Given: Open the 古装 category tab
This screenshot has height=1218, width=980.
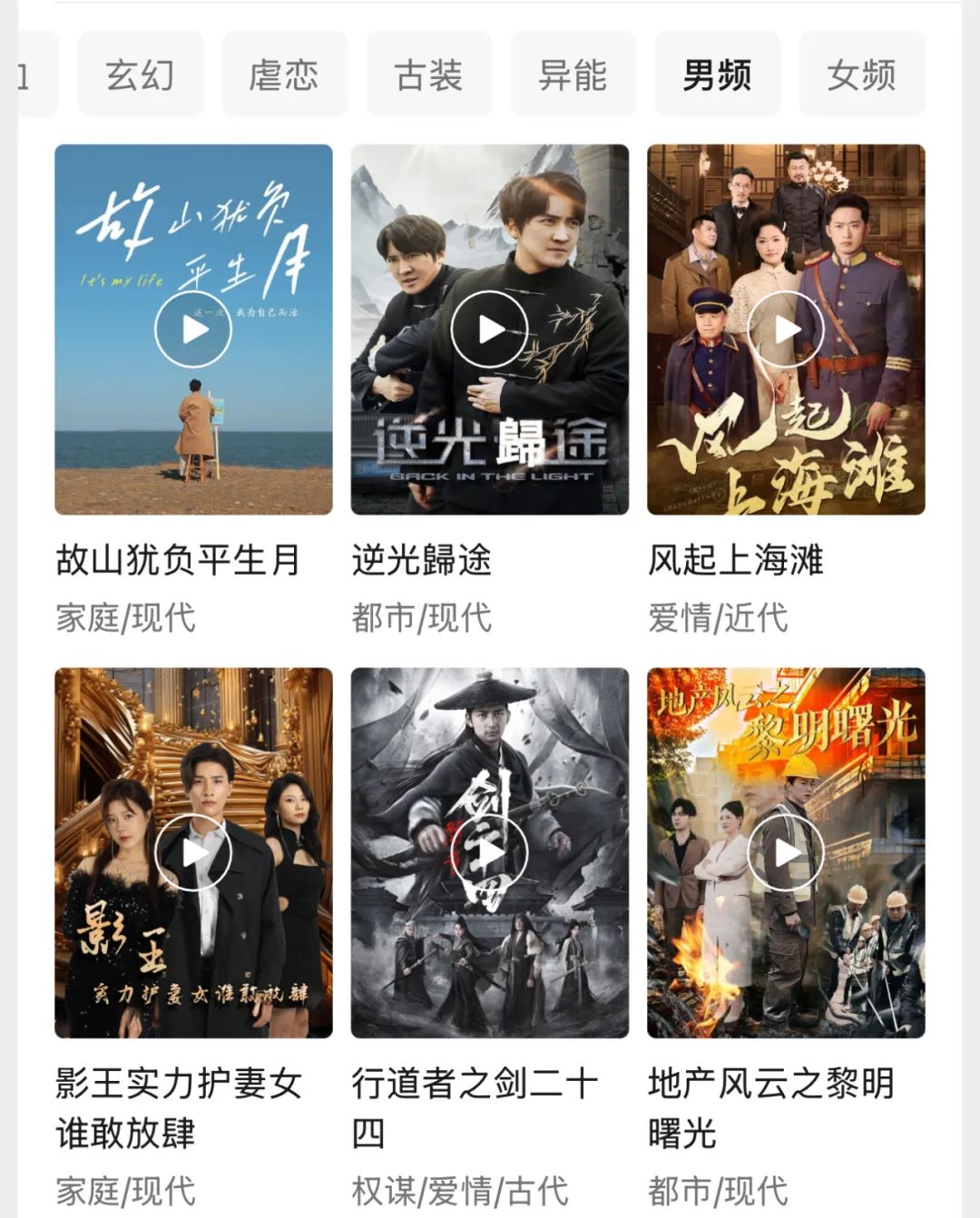Looking at the screenshot, I should (428, 74).
